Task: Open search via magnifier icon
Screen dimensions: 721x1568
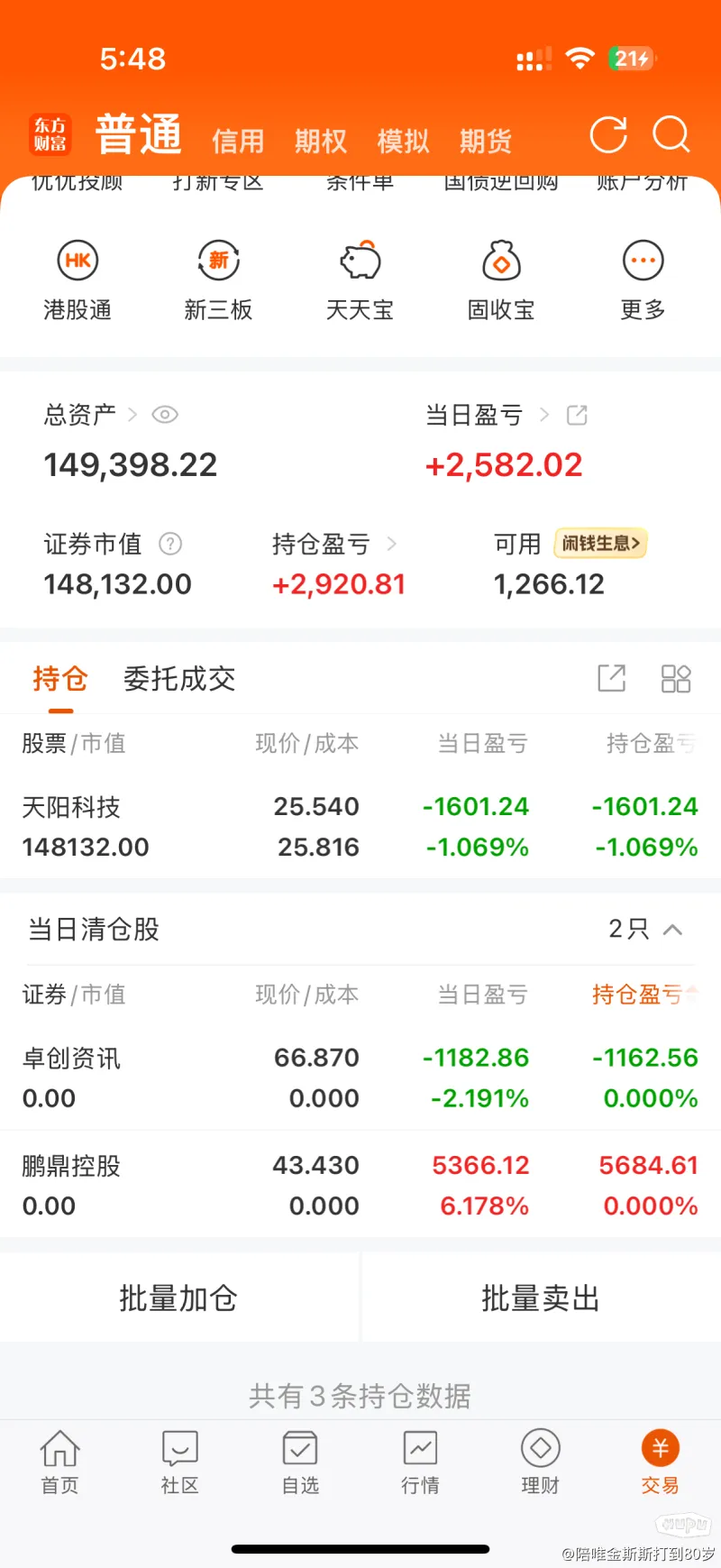Action: pos(671,135)
